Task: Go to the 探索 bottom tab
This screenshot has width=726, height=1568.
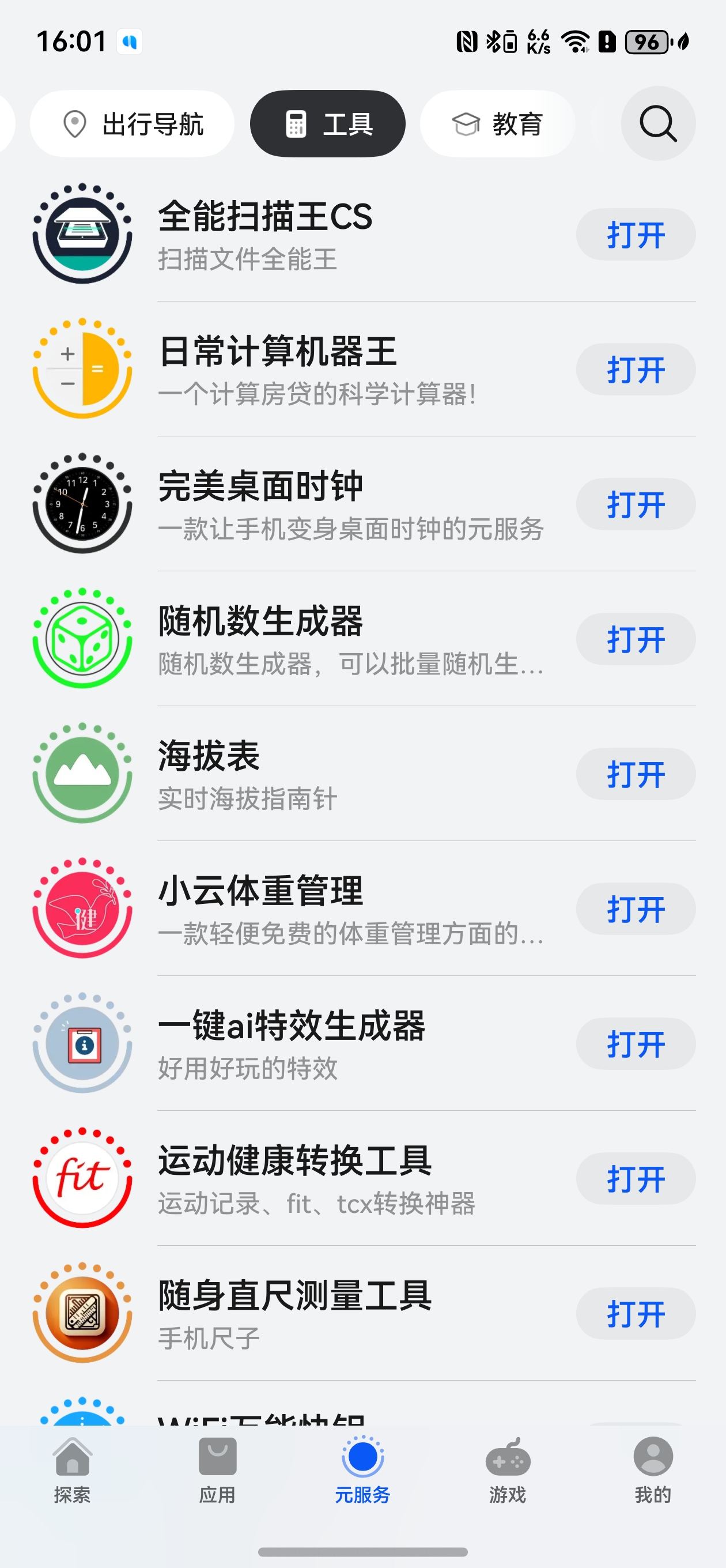Action: [73, 1470]
